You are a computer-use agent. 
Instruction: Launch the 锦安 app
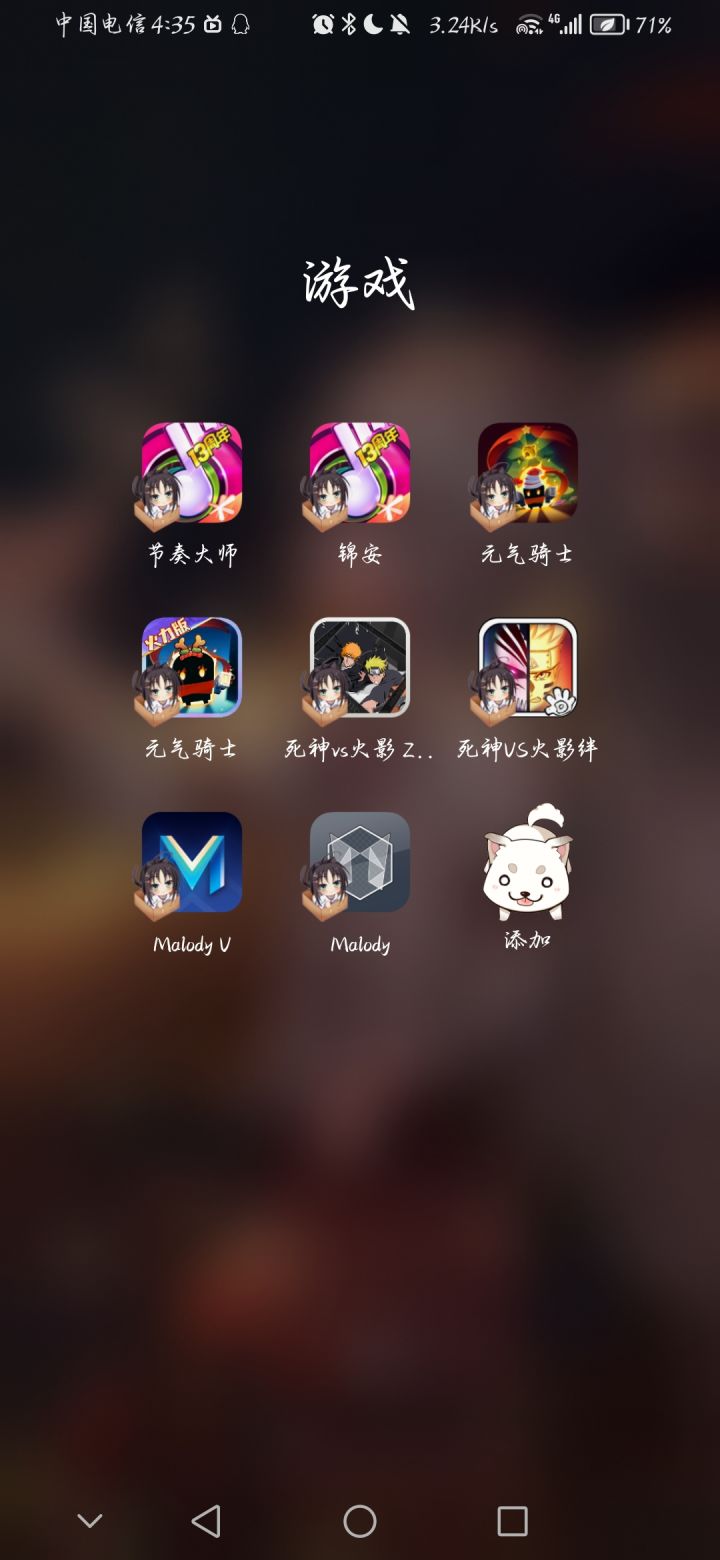(359, 470)
